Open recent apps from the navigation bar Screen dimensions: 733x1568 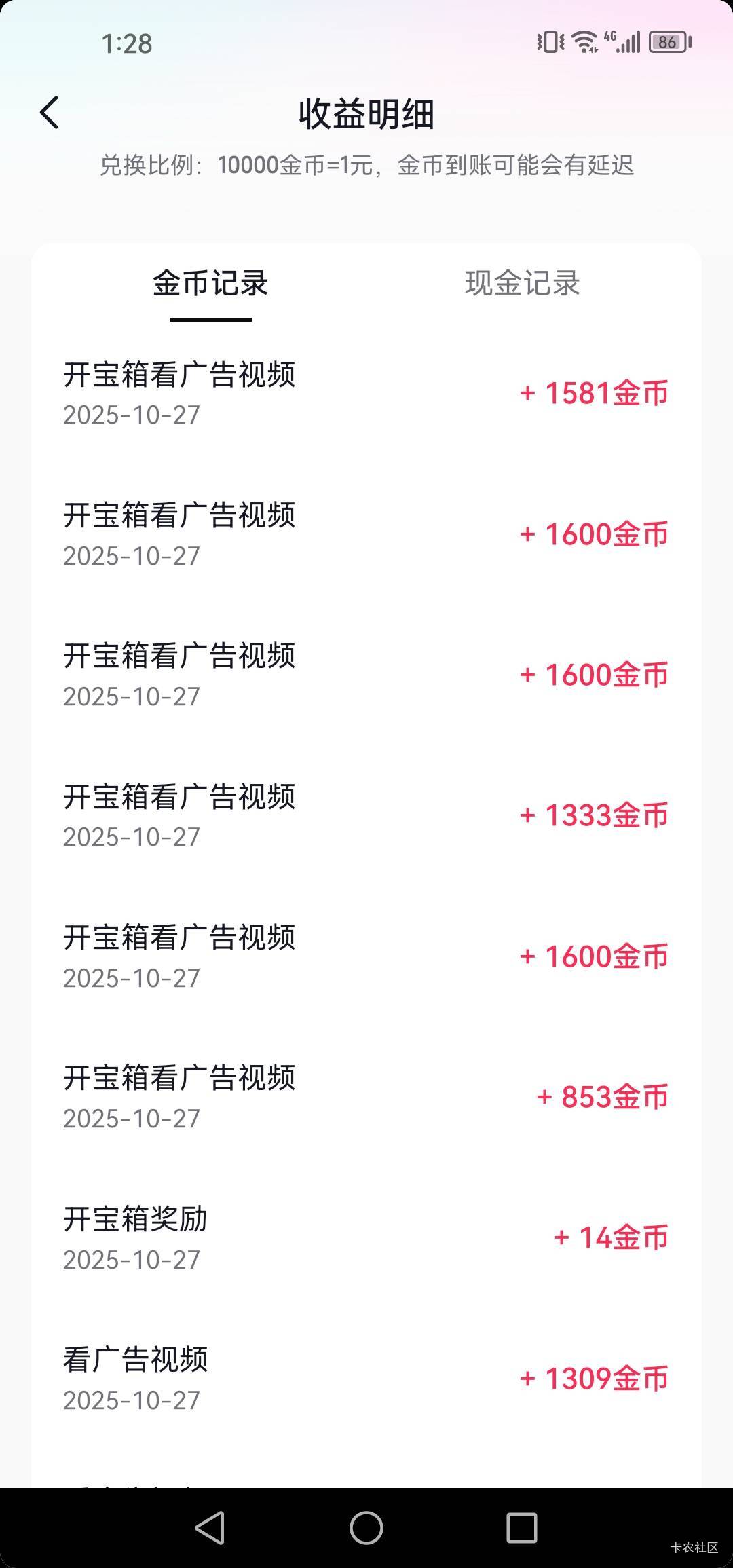point(521,1528)
